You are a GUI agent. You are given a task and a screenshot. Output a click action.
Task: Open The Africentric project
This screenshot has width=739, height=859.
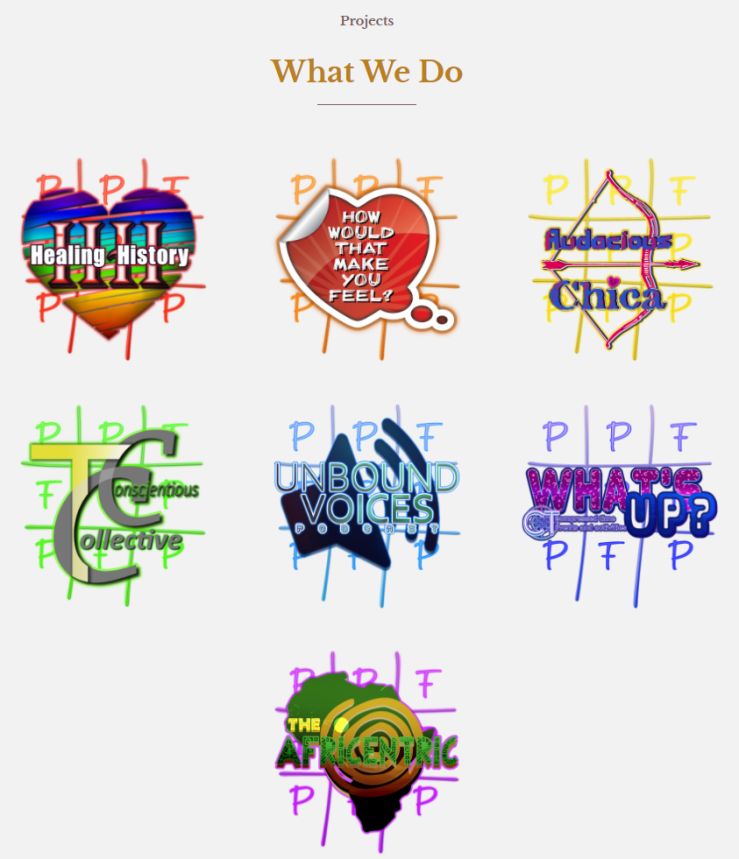[x=367, y=752]
